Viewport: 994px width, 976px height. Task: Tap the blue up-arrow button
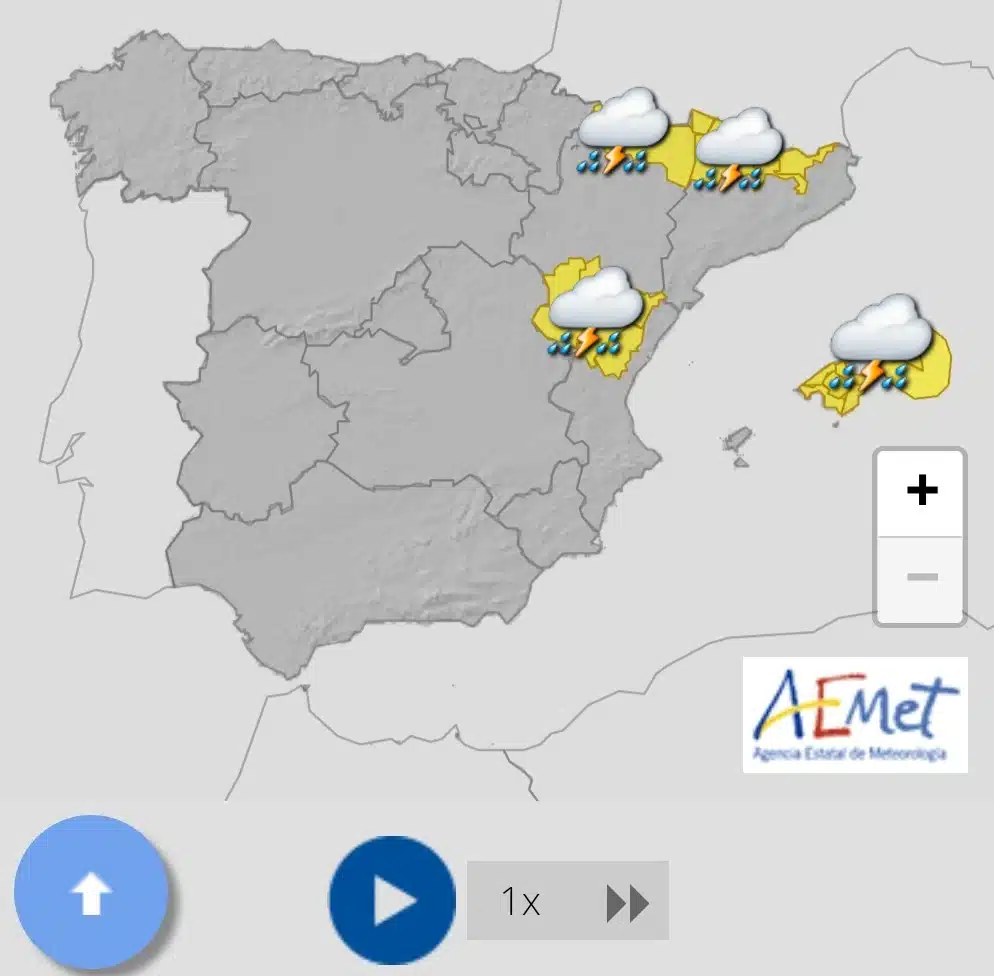point(90,894)
